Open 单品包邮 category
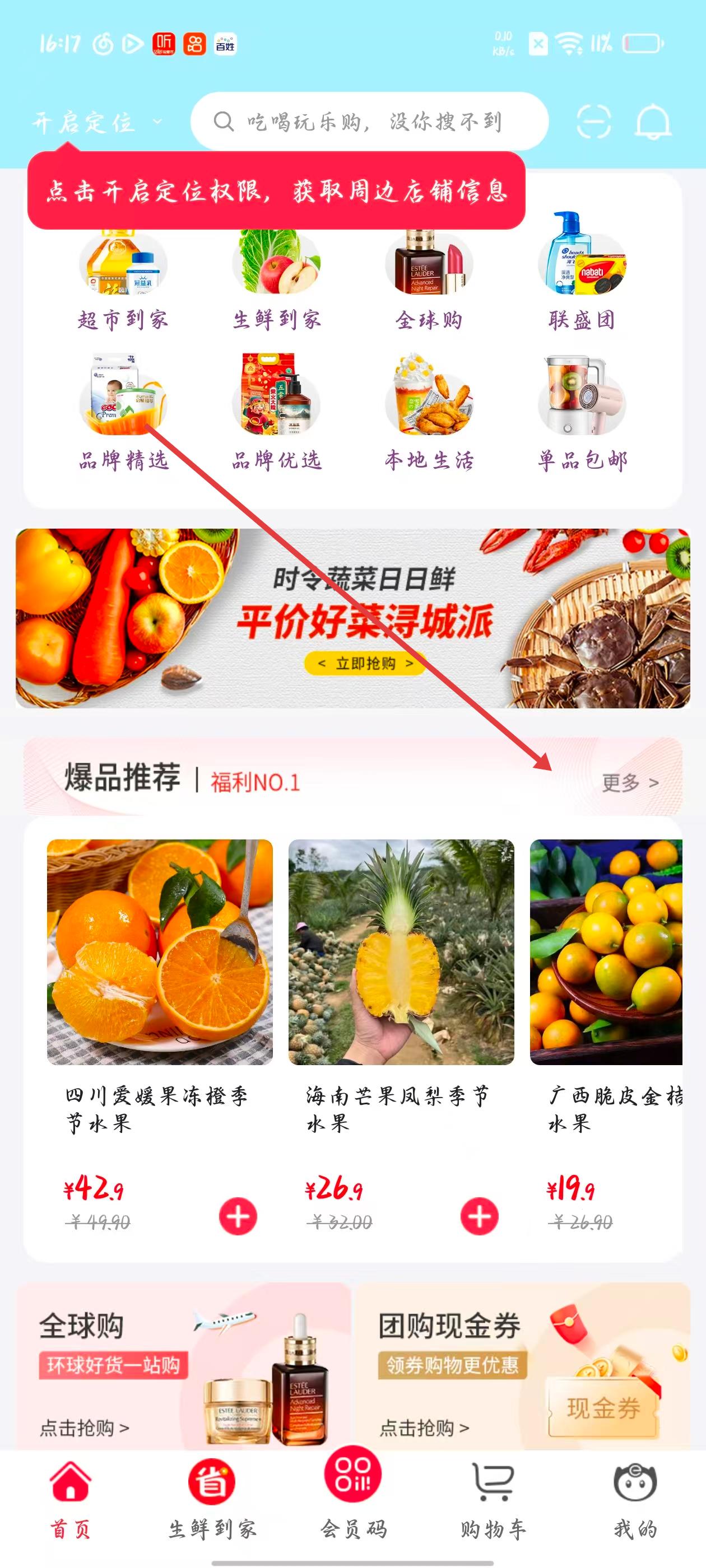706x1568 pixels. click(582, 414)
